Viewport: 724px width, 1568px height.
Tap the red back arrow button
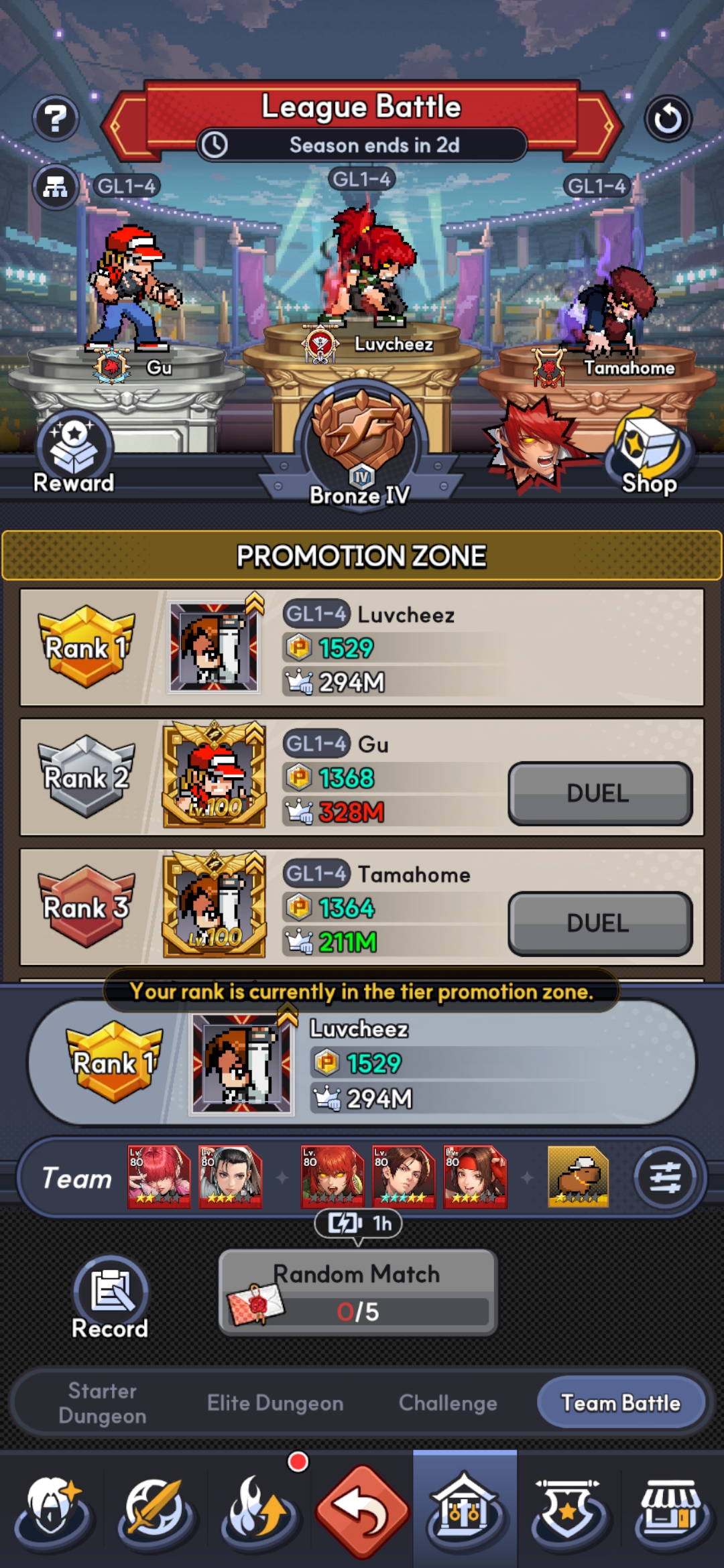coord(362,1512)
